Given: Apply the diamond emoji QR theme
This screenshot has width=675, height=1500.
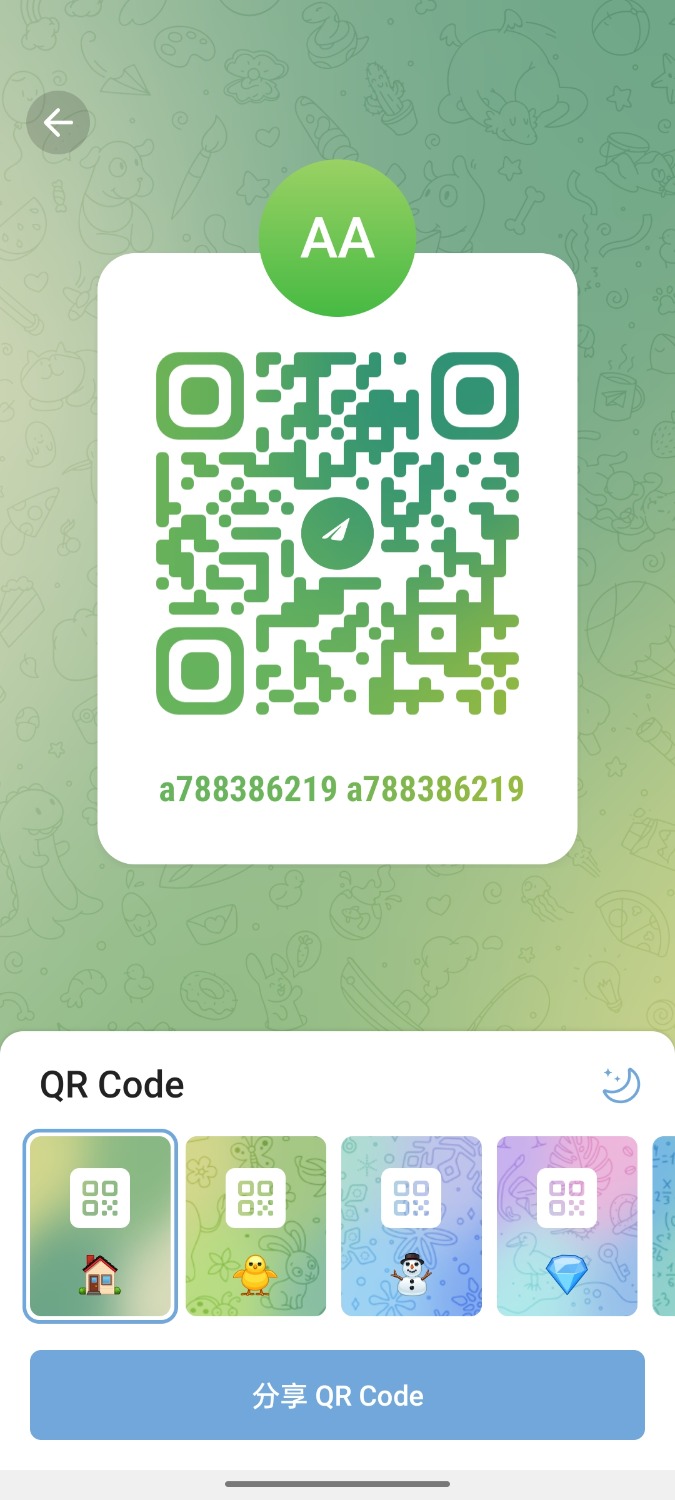Looking at the screenshot, I should point(567,1226).
